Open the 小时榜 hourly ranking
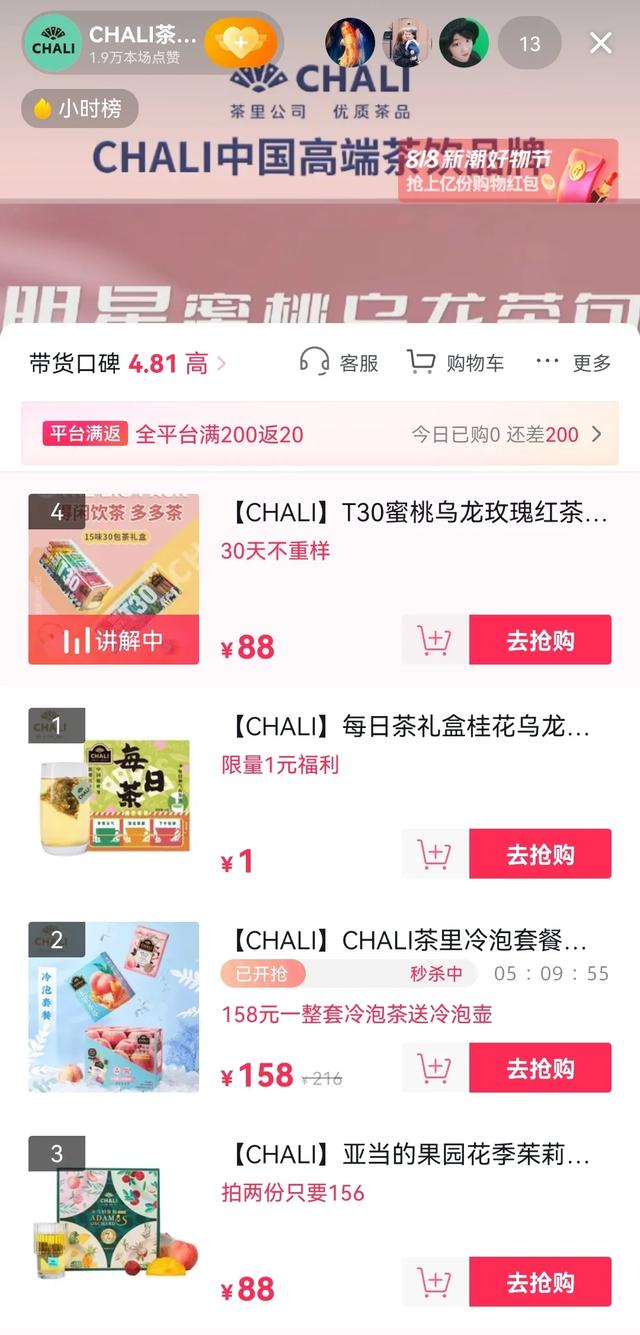This screenshot has height=1335, width=640. coord(79,108)
